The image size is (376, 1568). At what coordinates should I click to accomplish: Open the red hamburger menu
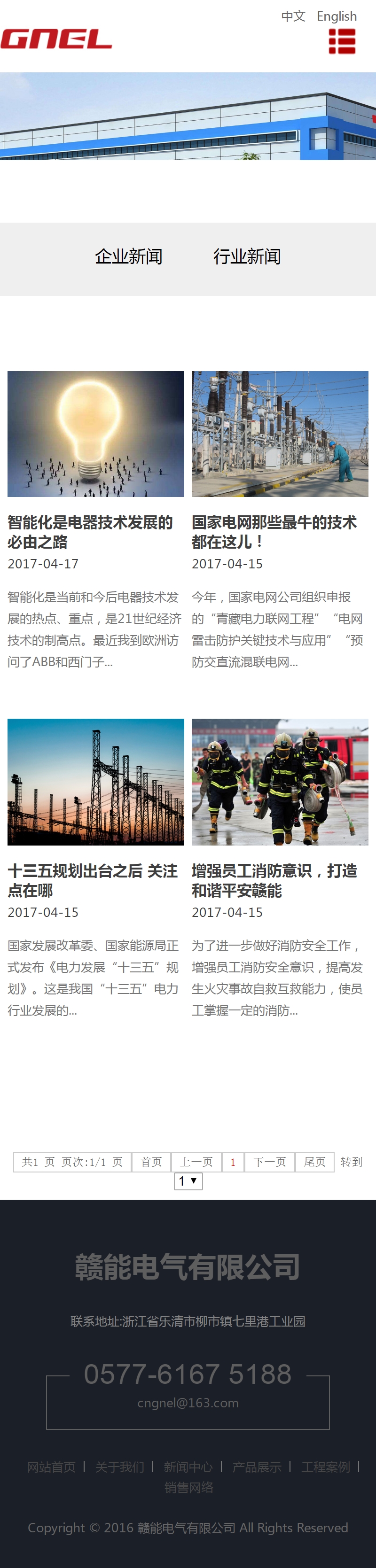[342, 42]
